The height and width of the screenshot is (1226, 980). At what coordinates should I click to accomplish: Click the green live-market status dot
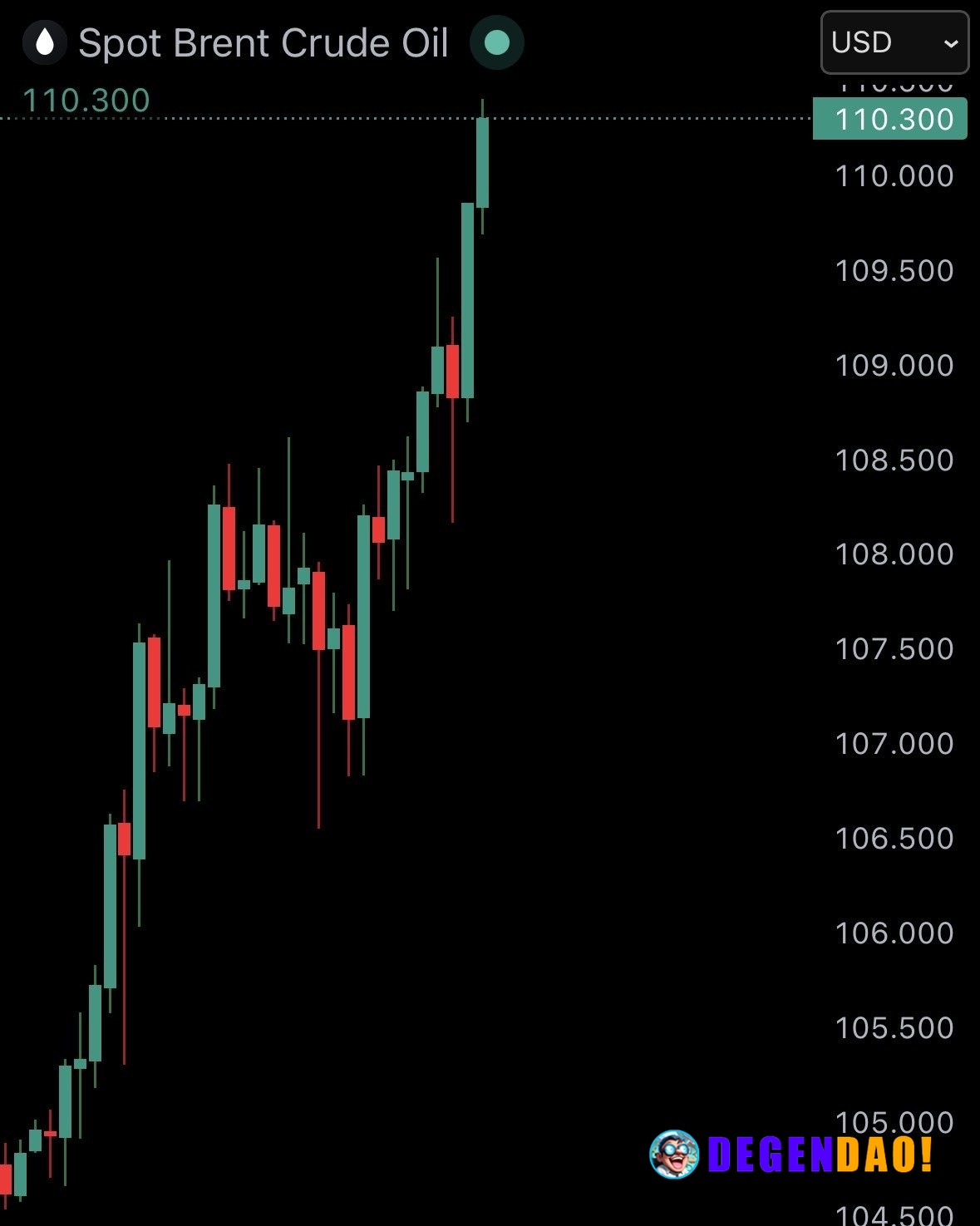coord(496,42)
